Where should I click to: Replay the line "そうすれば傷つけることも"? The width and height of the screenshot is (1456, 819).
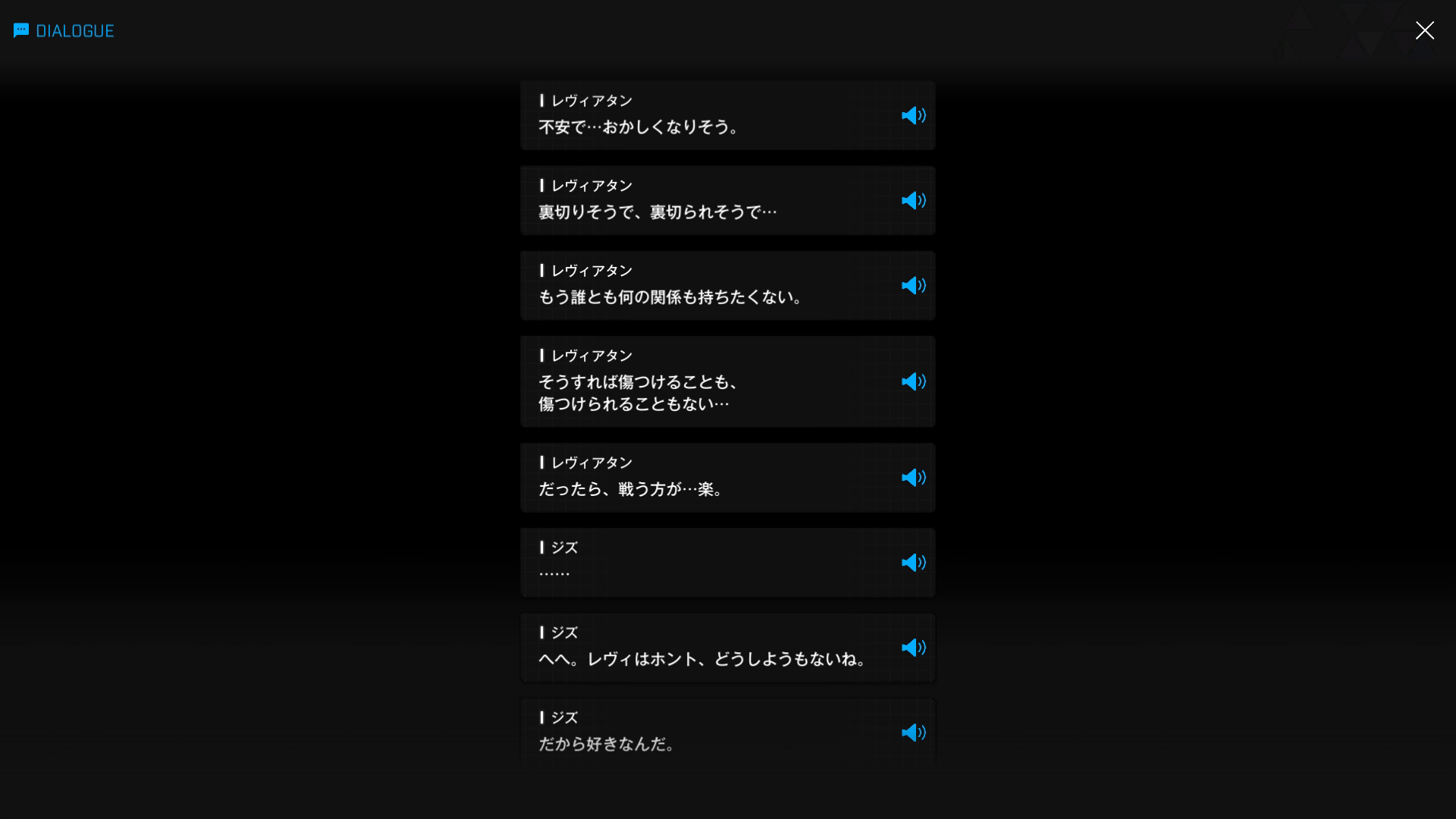tap(913, 381)
